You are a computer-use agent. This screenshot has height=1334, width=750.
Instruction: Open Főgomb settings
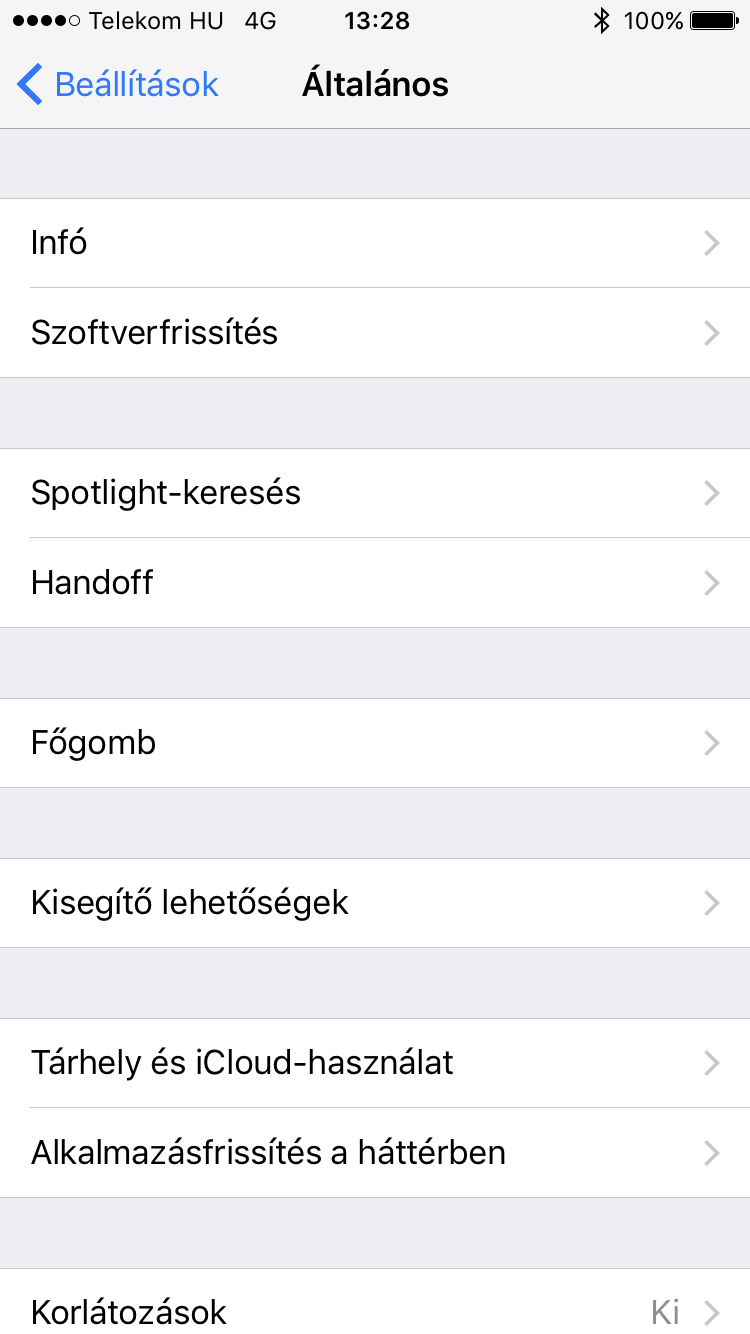[x=375, y=743]
